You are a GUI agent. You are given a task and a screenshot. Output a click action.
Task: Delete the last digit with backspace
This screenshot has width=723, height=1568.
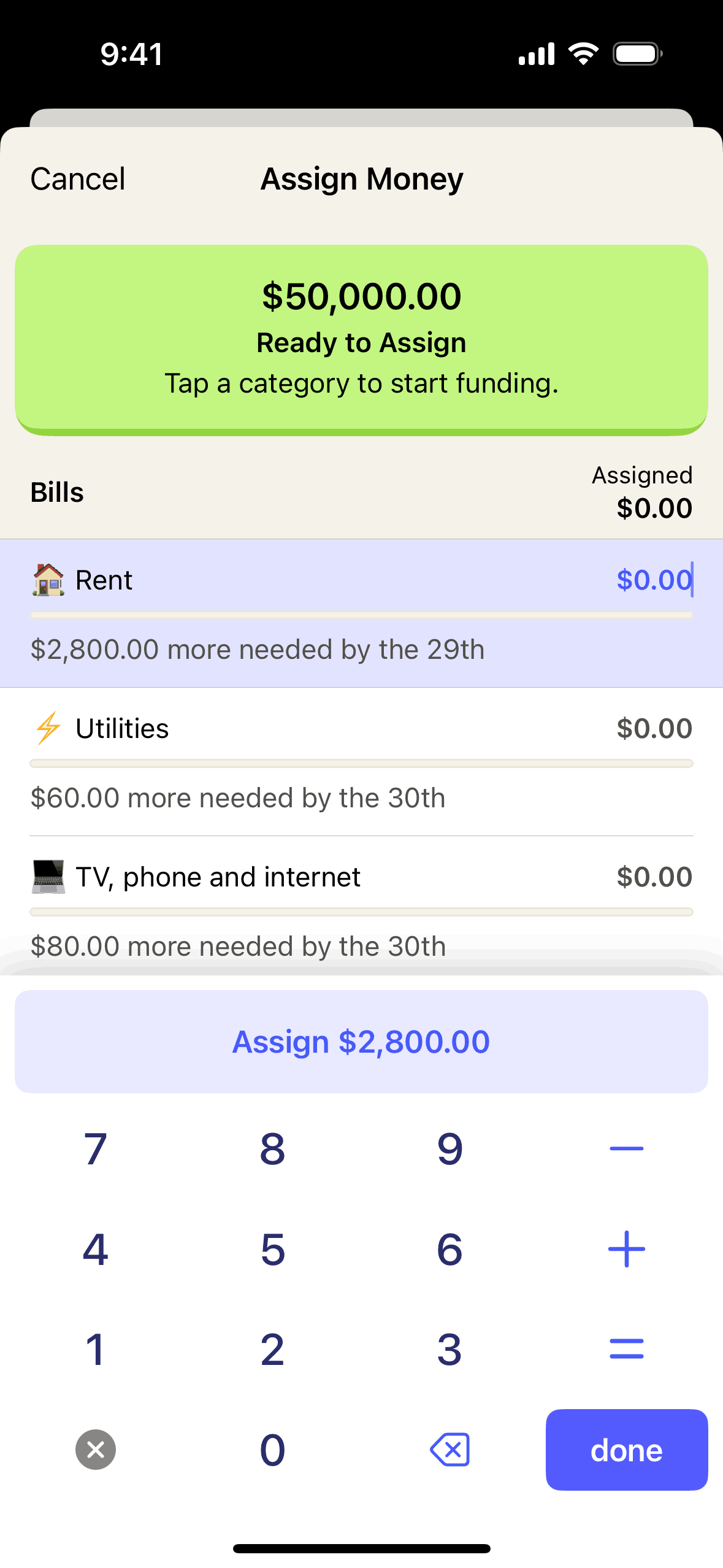click(449, 1450)
